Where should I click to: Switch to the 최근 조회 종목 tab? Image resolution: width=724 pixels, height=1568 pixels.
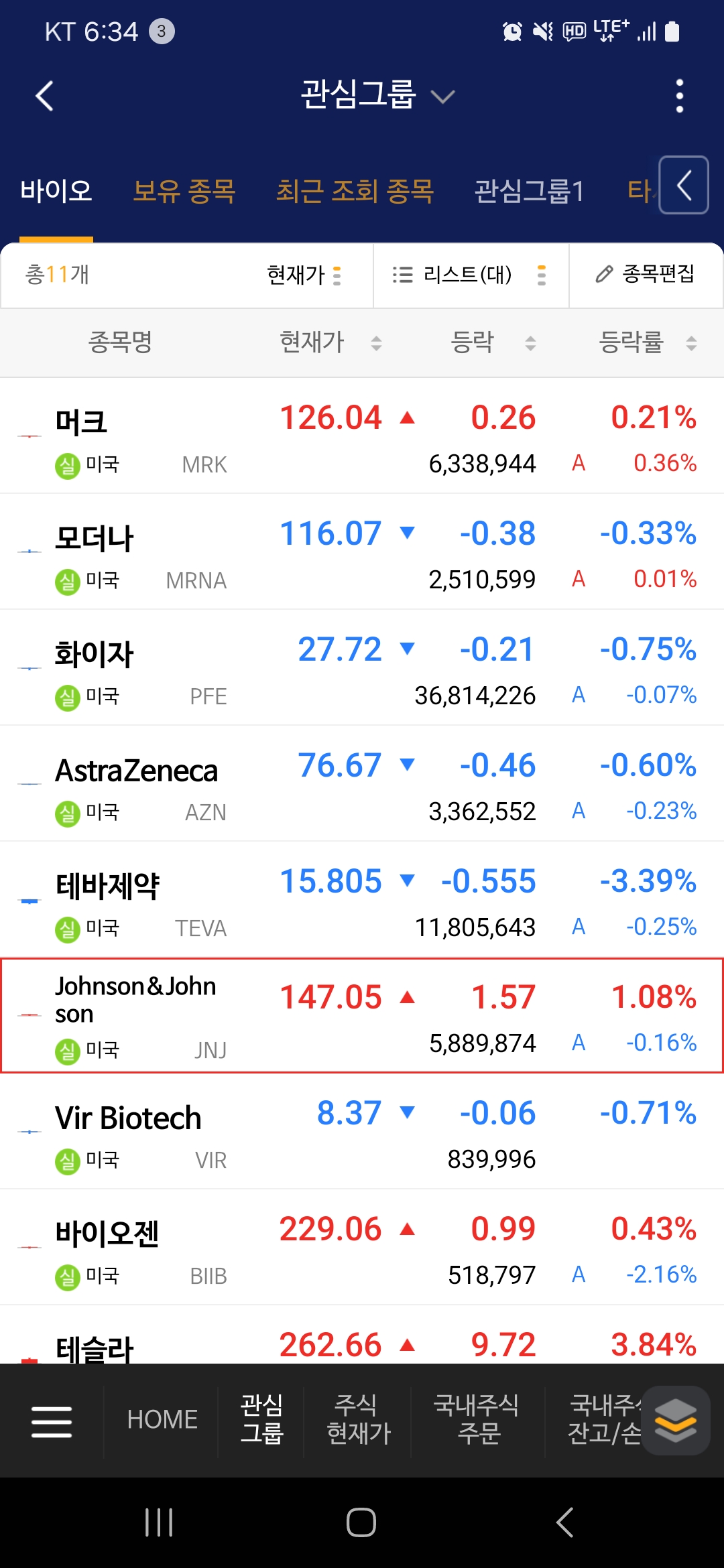pos(355,191)
